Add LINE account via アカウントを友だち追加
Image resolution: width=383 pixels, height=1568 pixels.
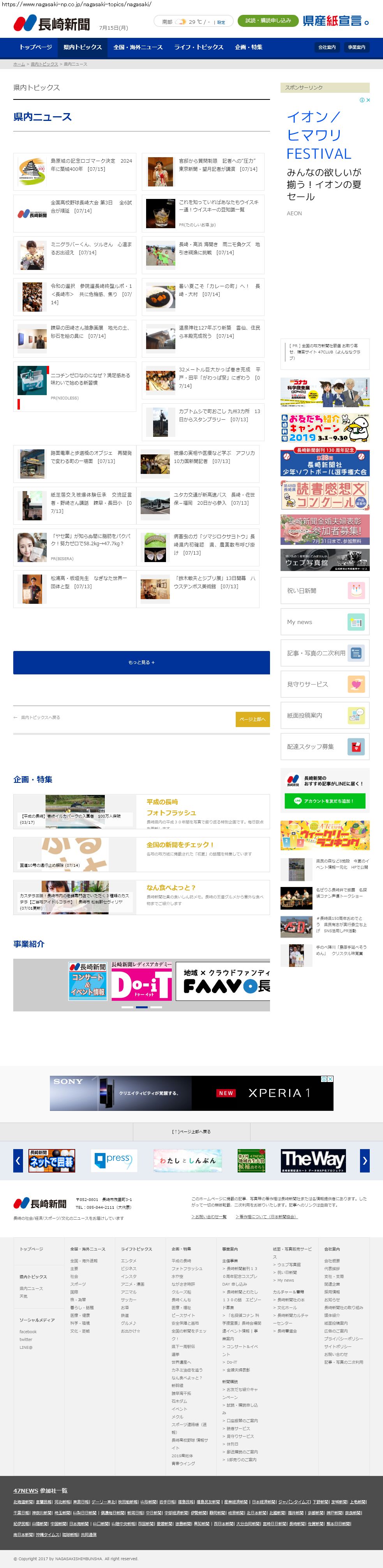[x=325, y=801]
